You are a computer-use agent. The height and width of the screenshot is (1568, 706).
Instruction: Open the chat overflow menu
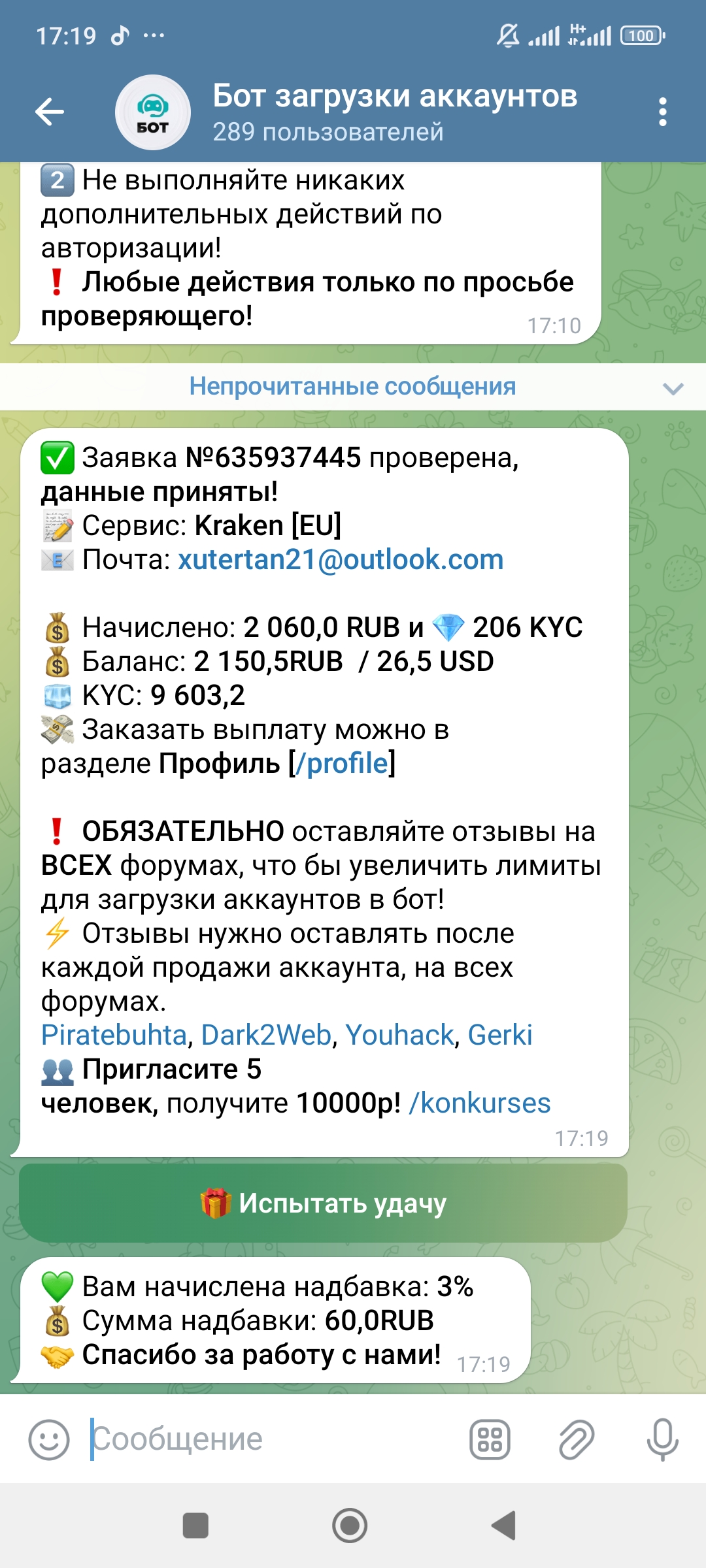click(x=662, y=112)
